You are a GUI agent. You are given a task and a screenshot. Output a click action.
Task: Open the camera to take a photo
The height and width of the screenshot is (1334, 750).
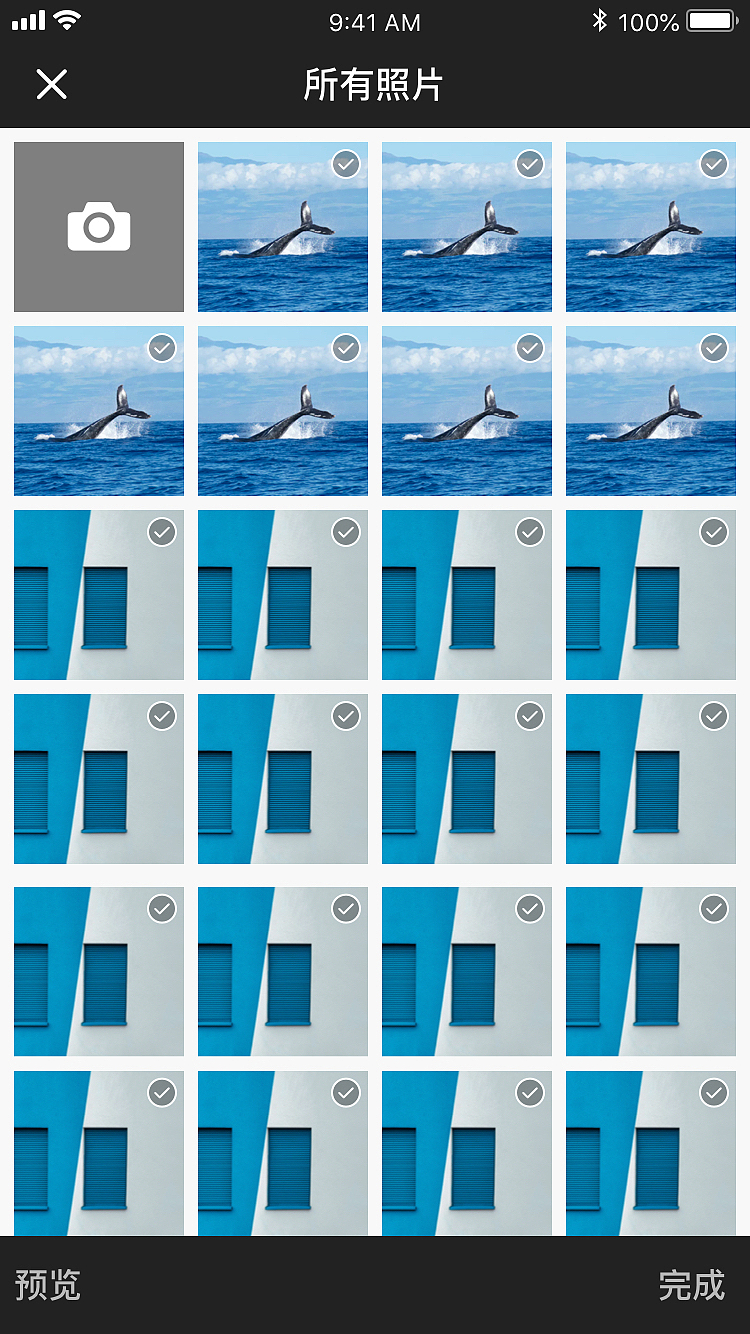[99, 227]
